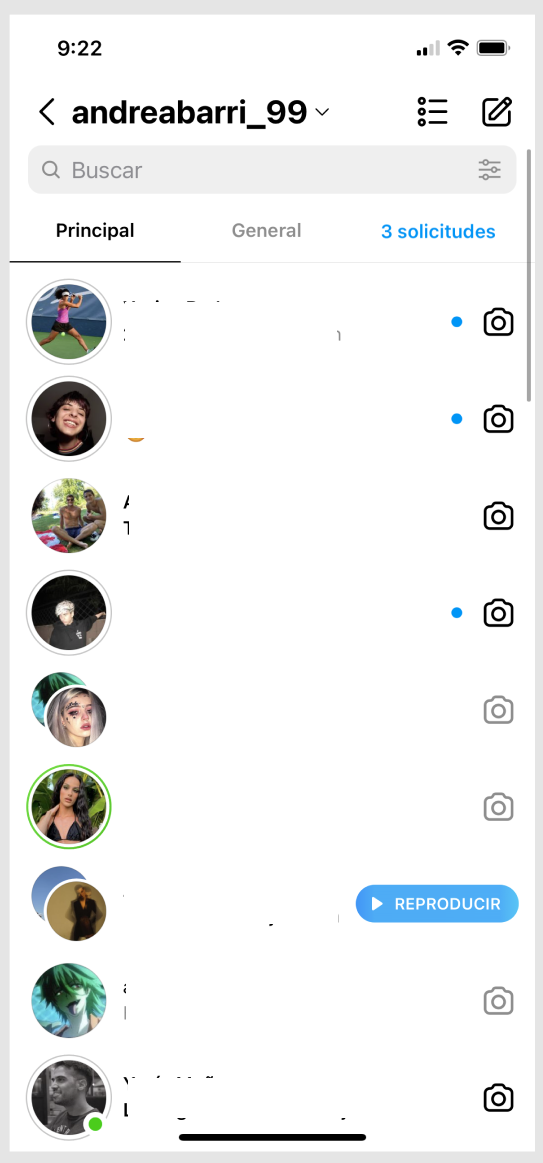Tap REPRODUCIR to play the message
543x1163 pixels.
click(x=437, y=903)
